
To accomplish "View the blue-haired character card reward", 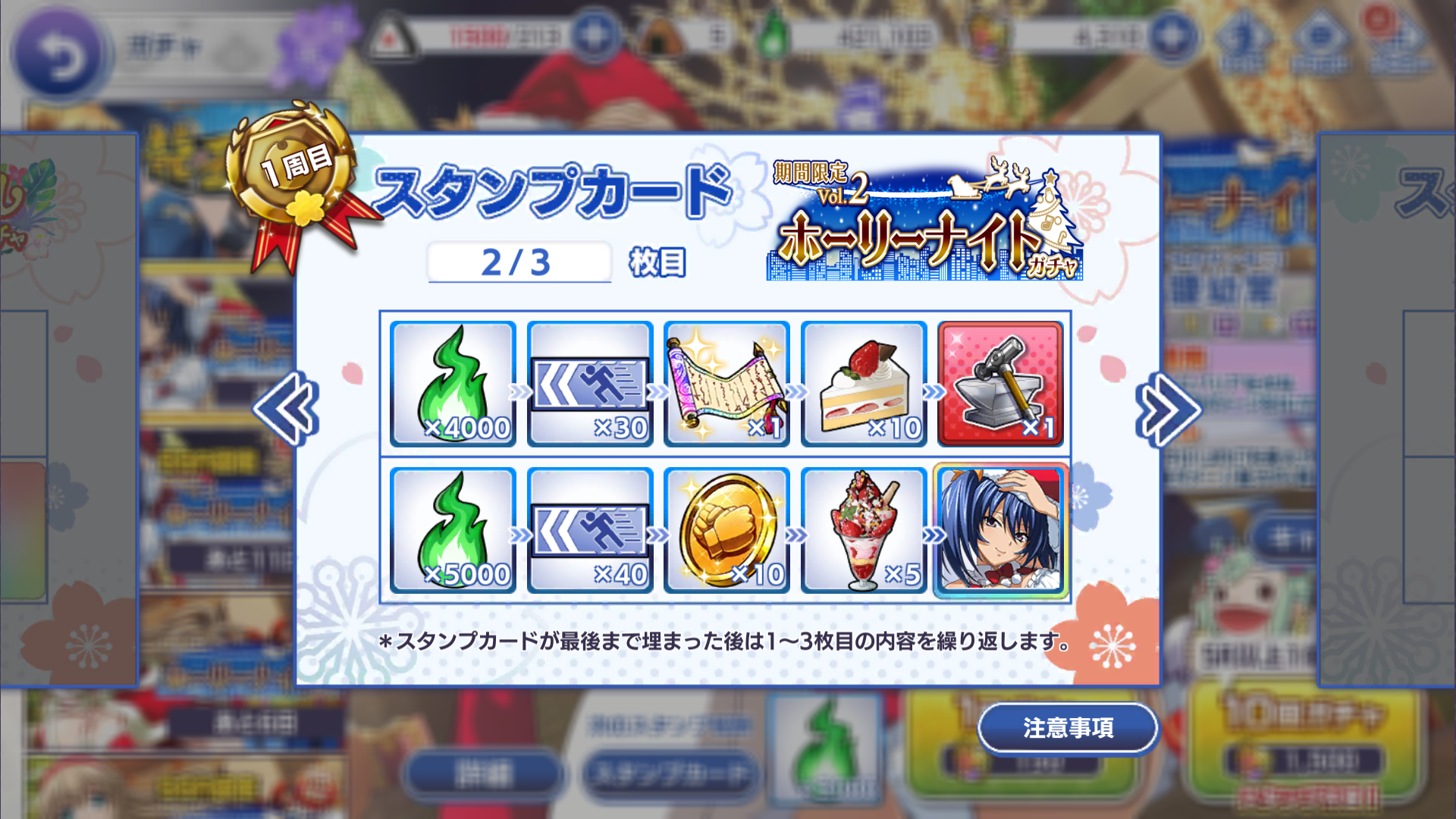I will (x=1000, y=530).
